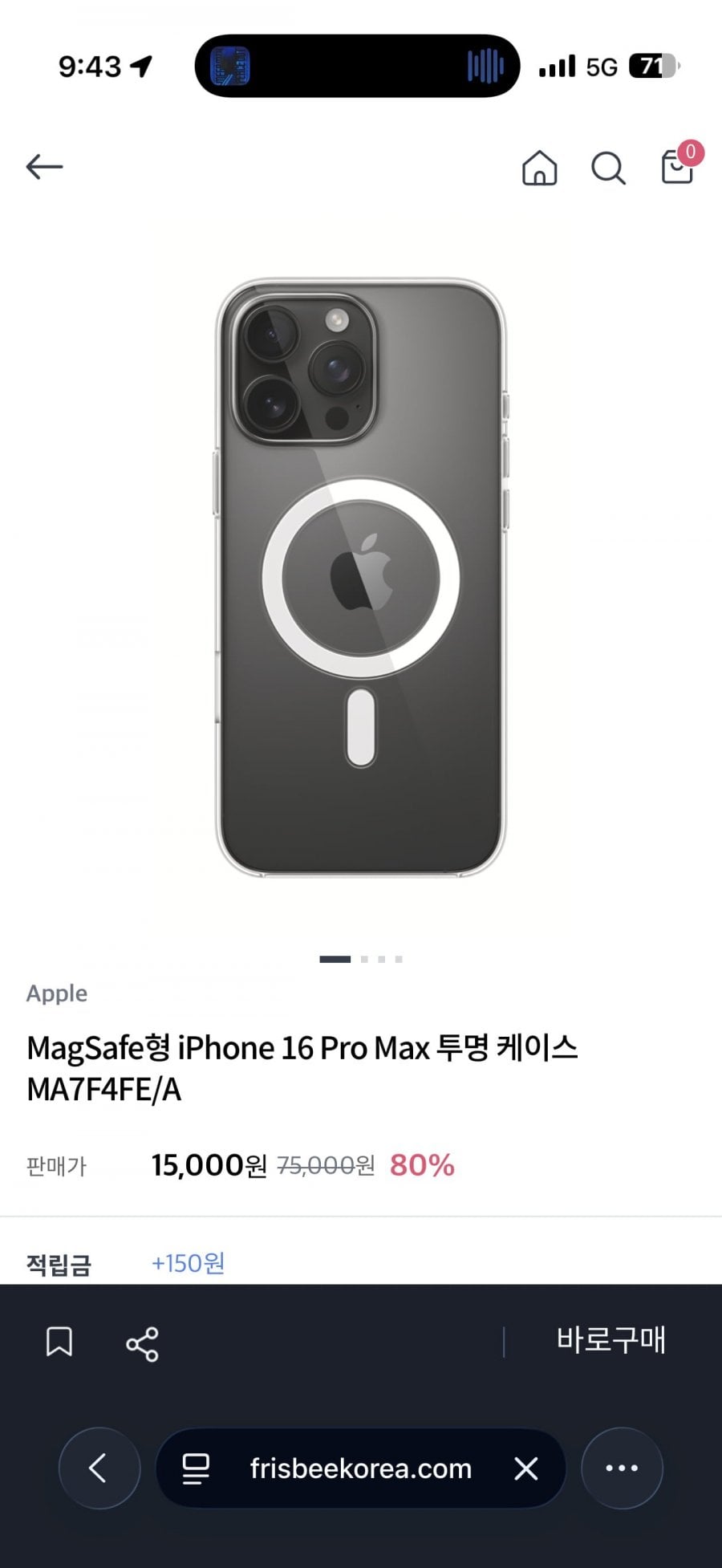Image resolution: width=722 pixels, height=1568 pixels.
Task: Share this product page
Action: coord(142,1344)
